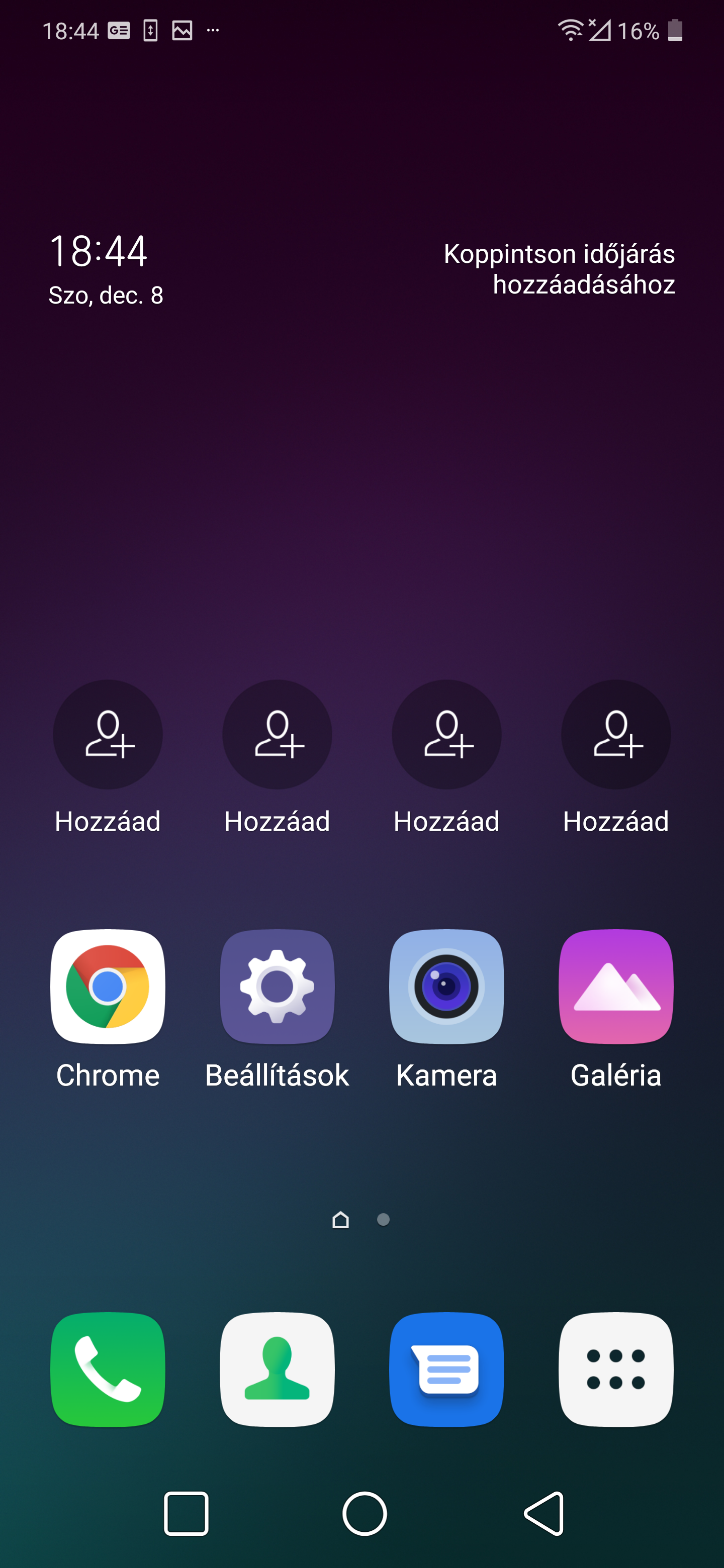
Task: Tap the recent apps square button
Action: [187, 1513]
